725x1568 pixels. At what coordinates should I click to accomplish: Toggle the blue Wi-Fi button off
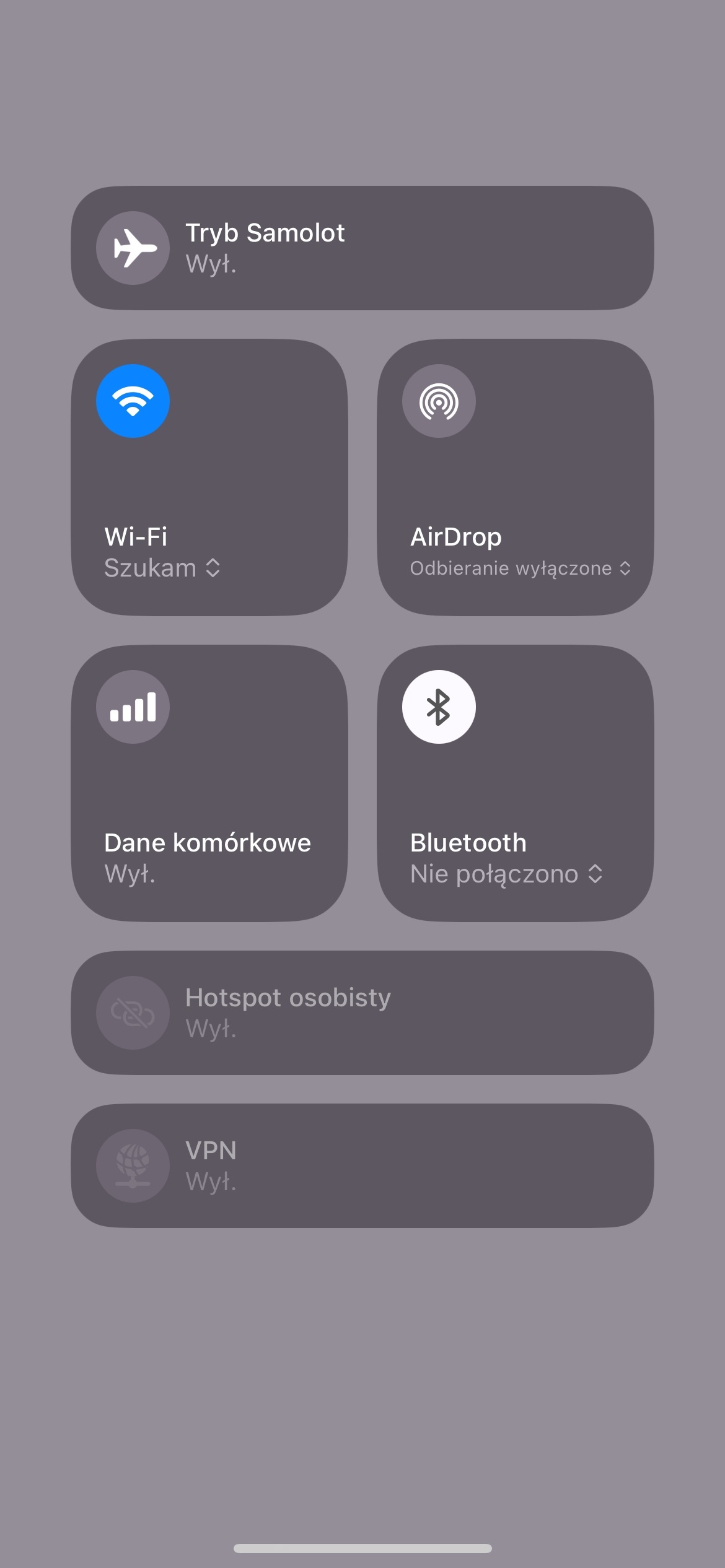click(133, 401)
